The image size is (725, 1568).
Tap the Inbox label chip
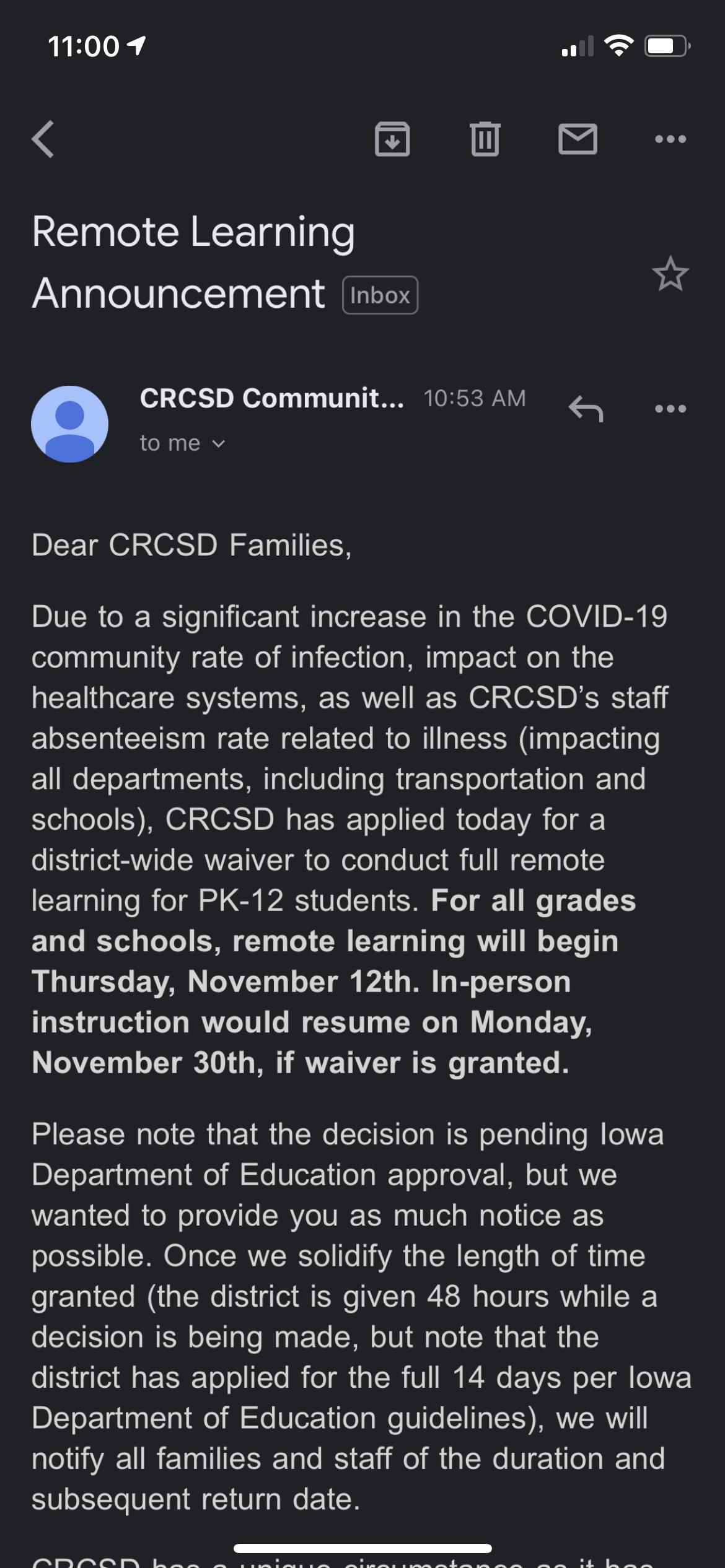[x=380, y=295]
